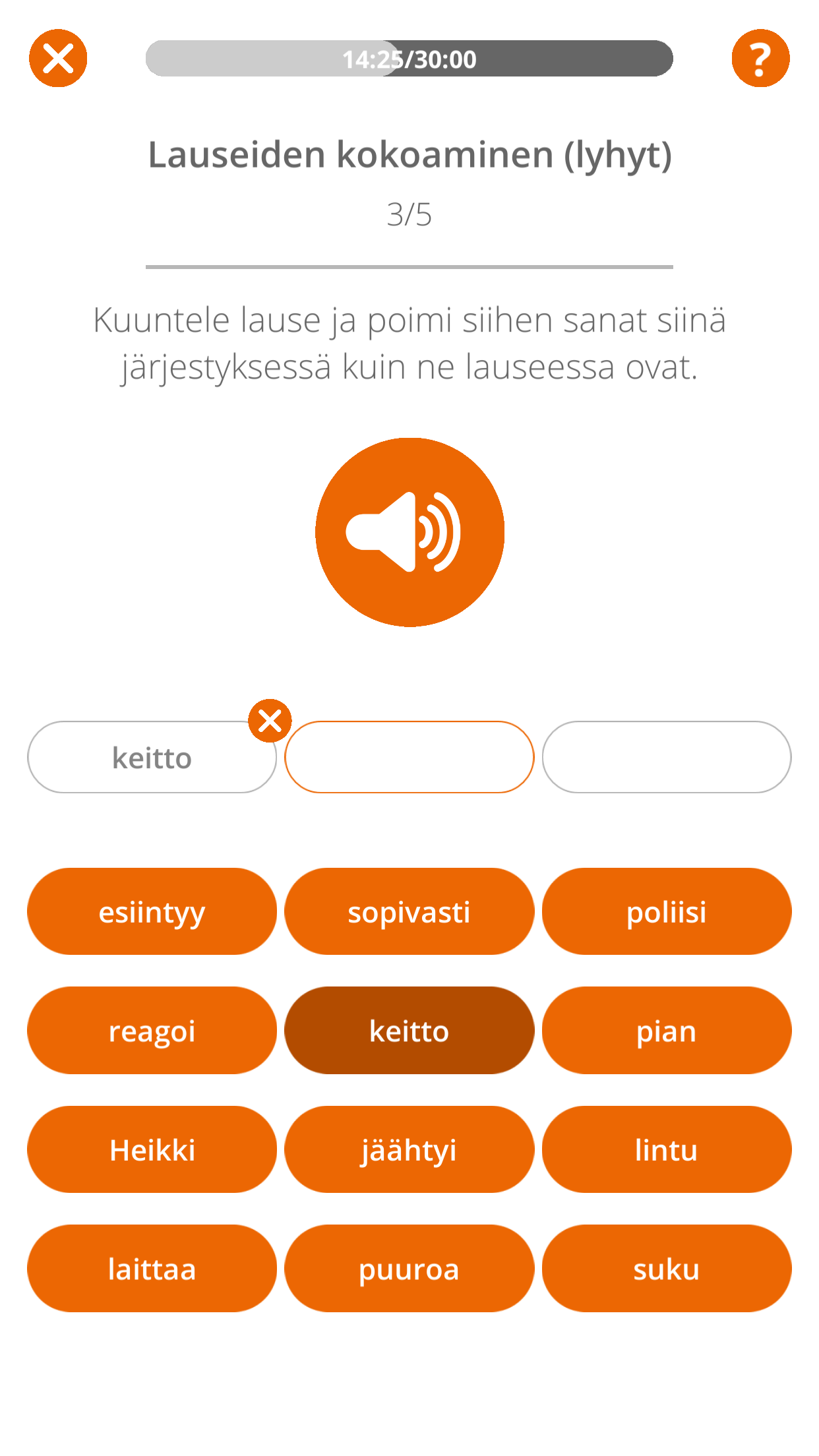Screen dimensions: 819x1456
Task: Choose the word 'reagoi'
Action: (x=152, y=1030)
